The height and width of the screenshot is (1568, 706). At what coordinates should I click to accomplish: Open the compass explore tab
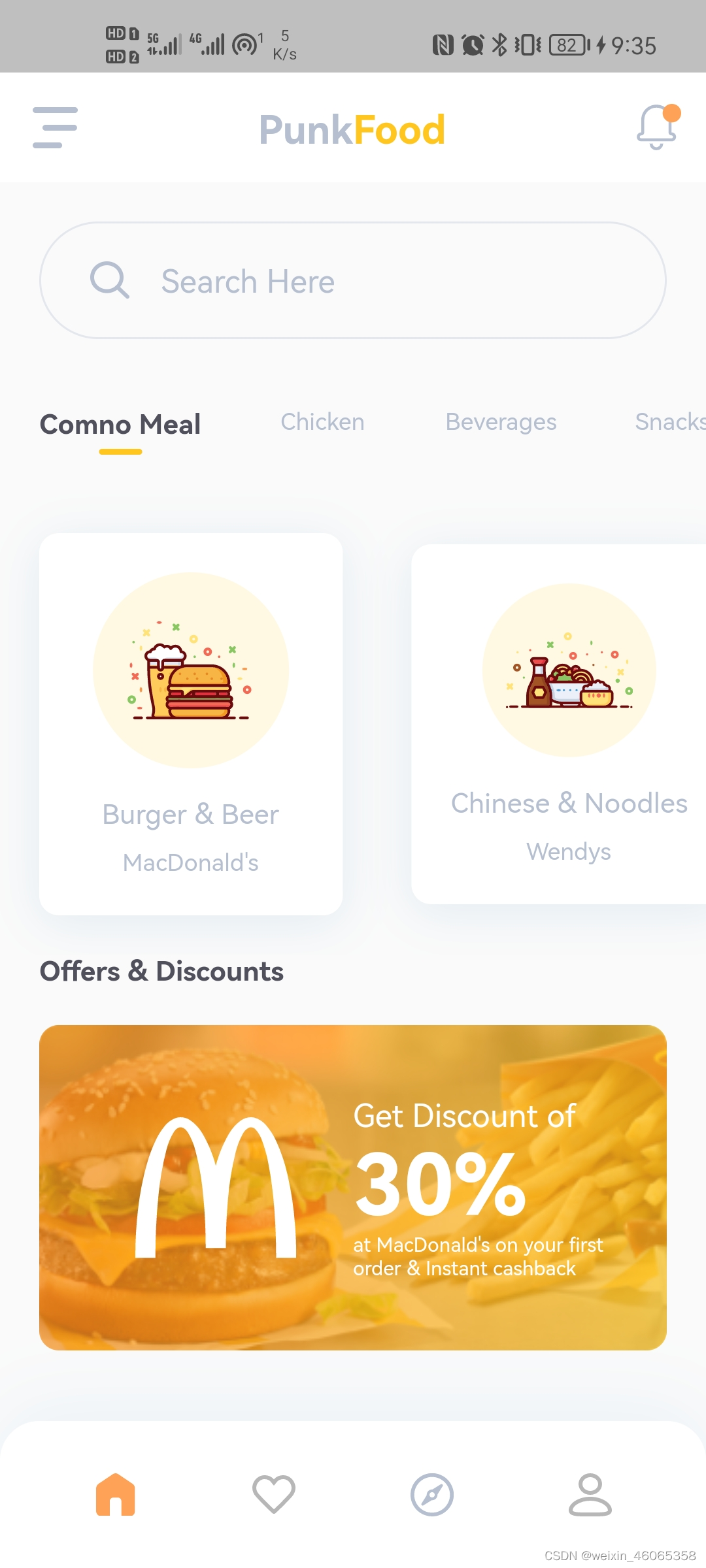[432, 1494]
